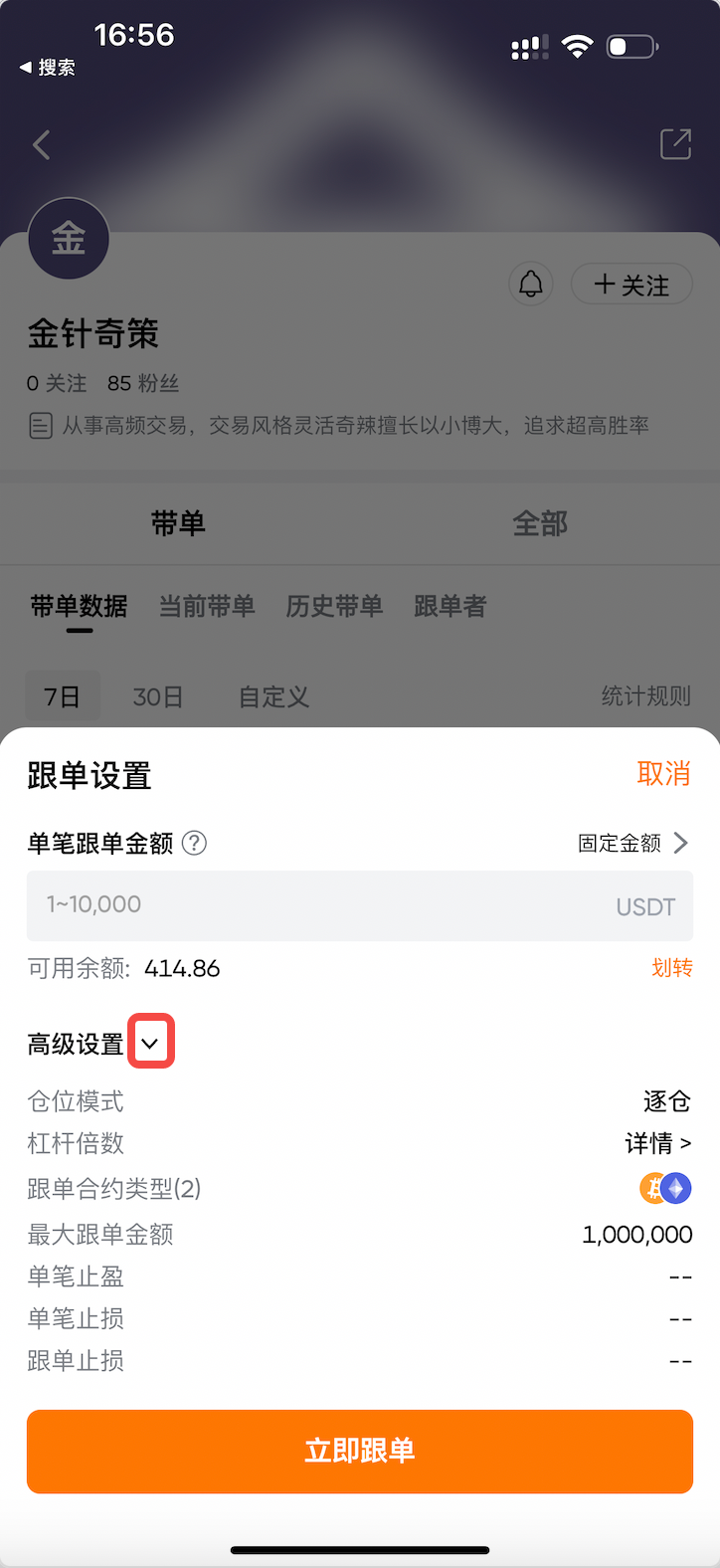Open the help icon beside 单笔跟单金额
720x1568 pixels.
[195, 843]
